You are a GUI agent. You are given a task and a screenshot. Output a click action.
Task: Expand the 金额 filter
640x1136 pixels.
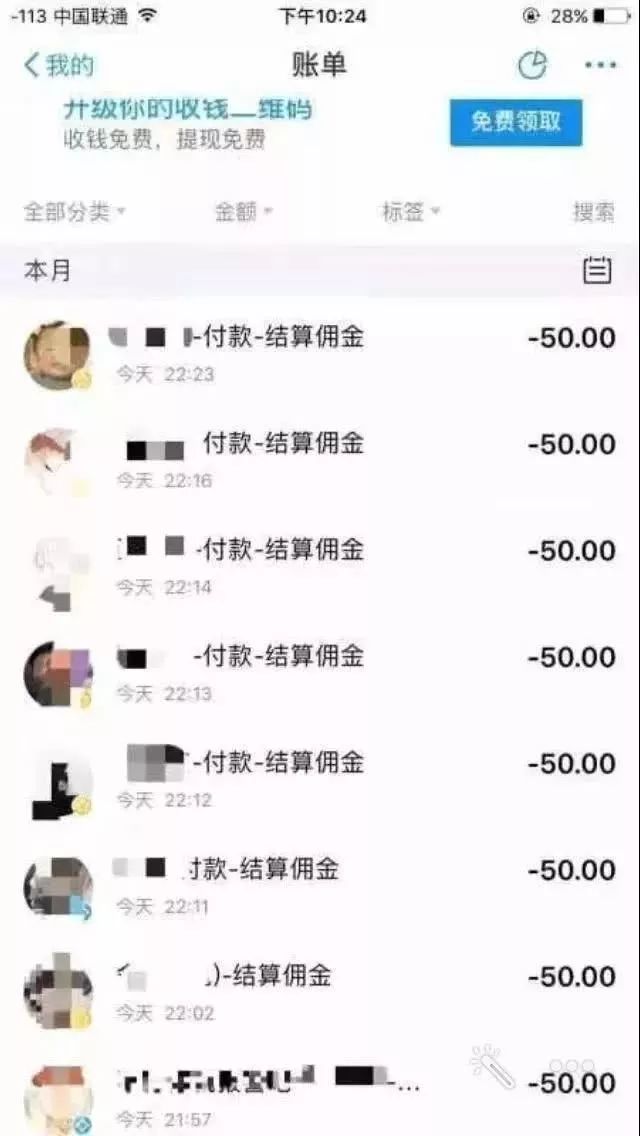[243, 211]
